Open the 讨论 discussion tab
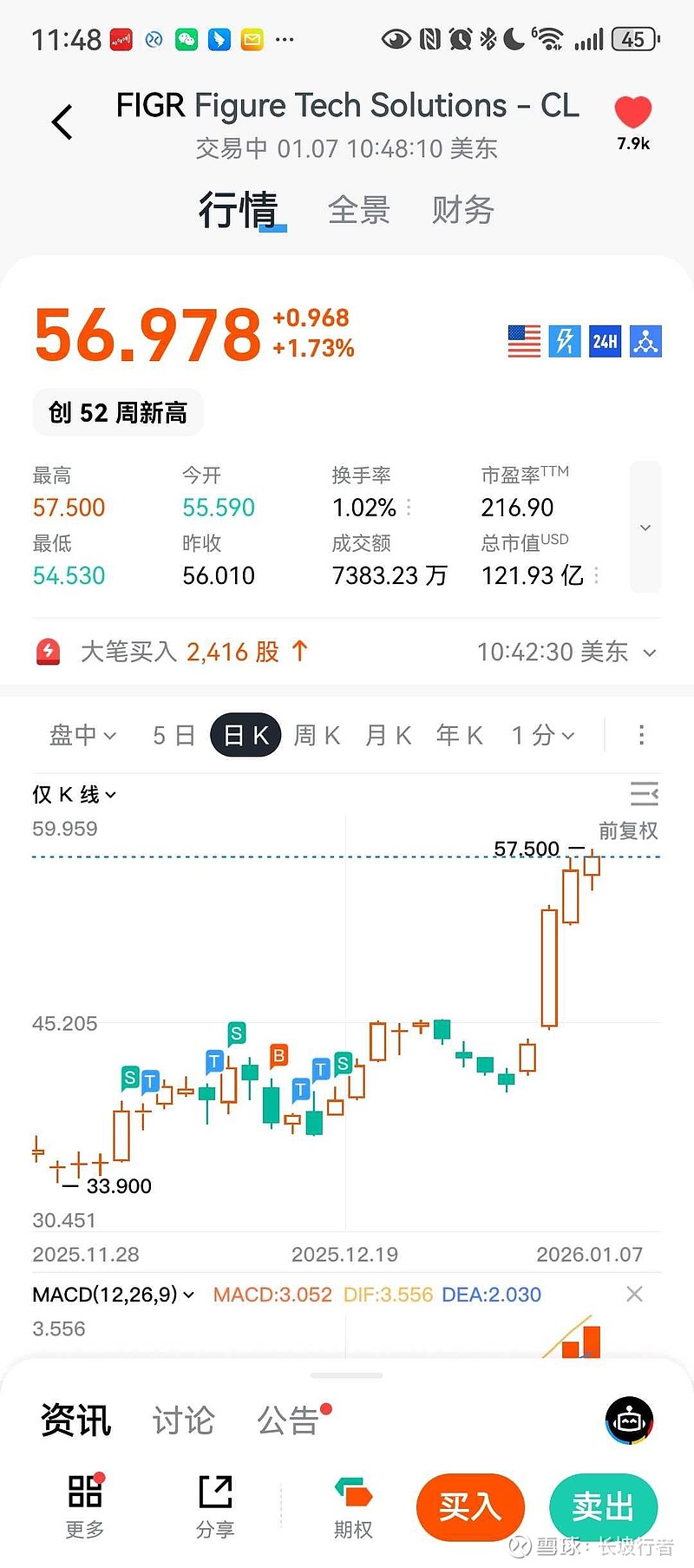This screenshot has width=694, height=1568. (182, 1419)
